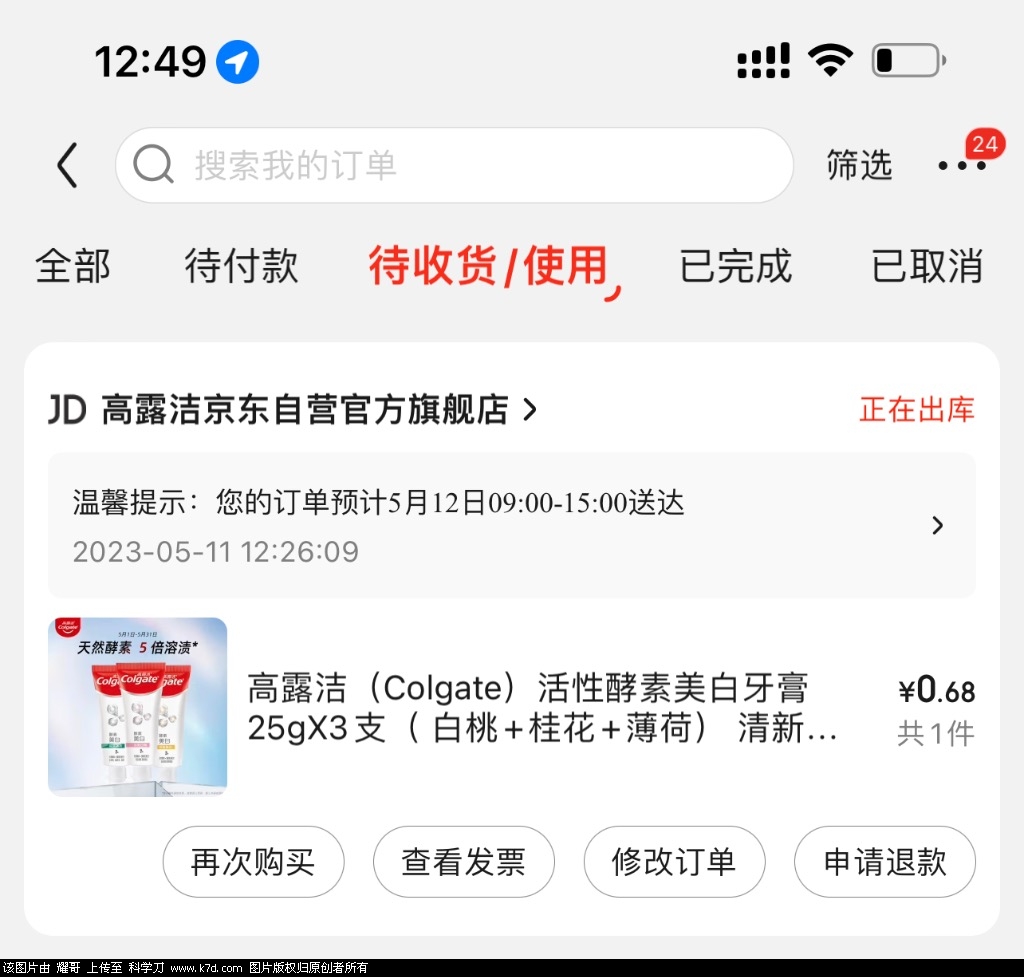Tap the 搜索我的订单 search box
This screenshot has height=977, width=1024.
454,165
